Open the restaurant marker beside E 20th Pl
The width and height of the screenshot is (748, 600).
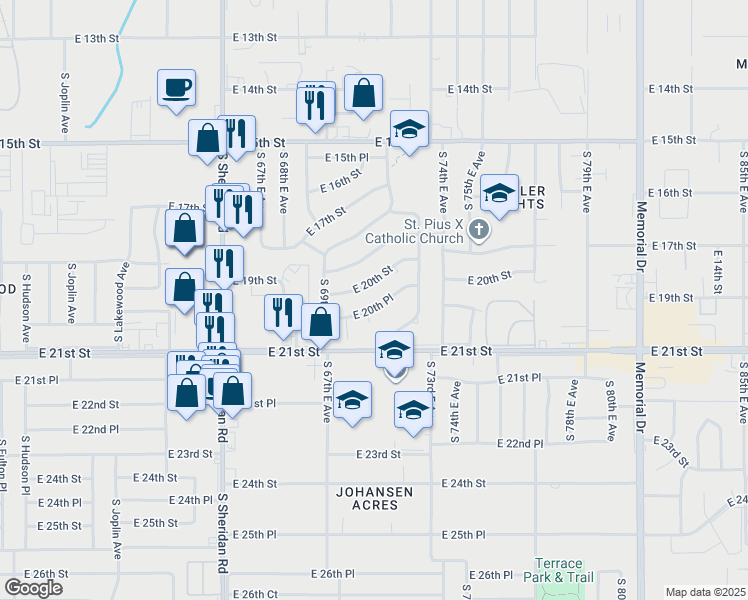pos(284,313)
